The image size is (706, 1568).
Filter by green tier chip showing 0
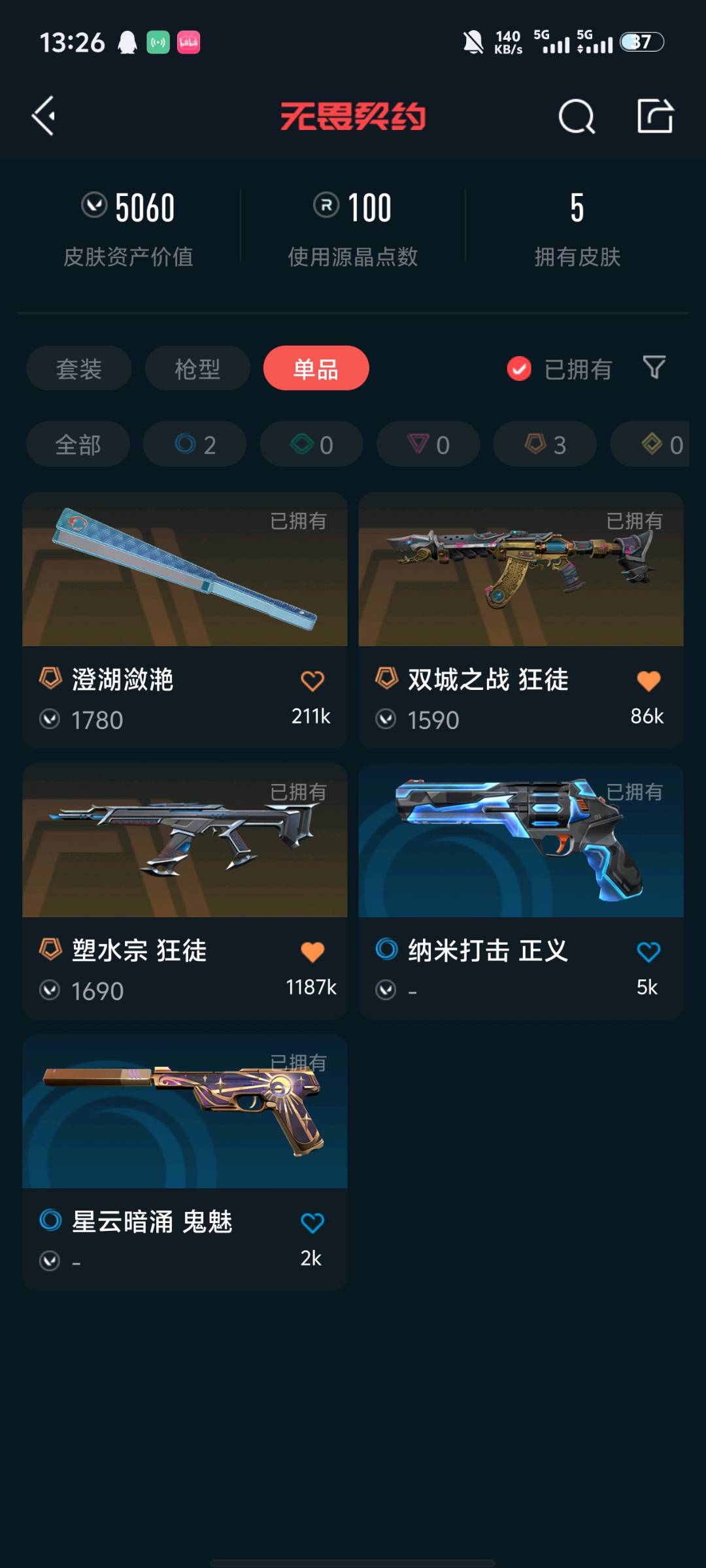pyautogui.click(x=311, y=444)
